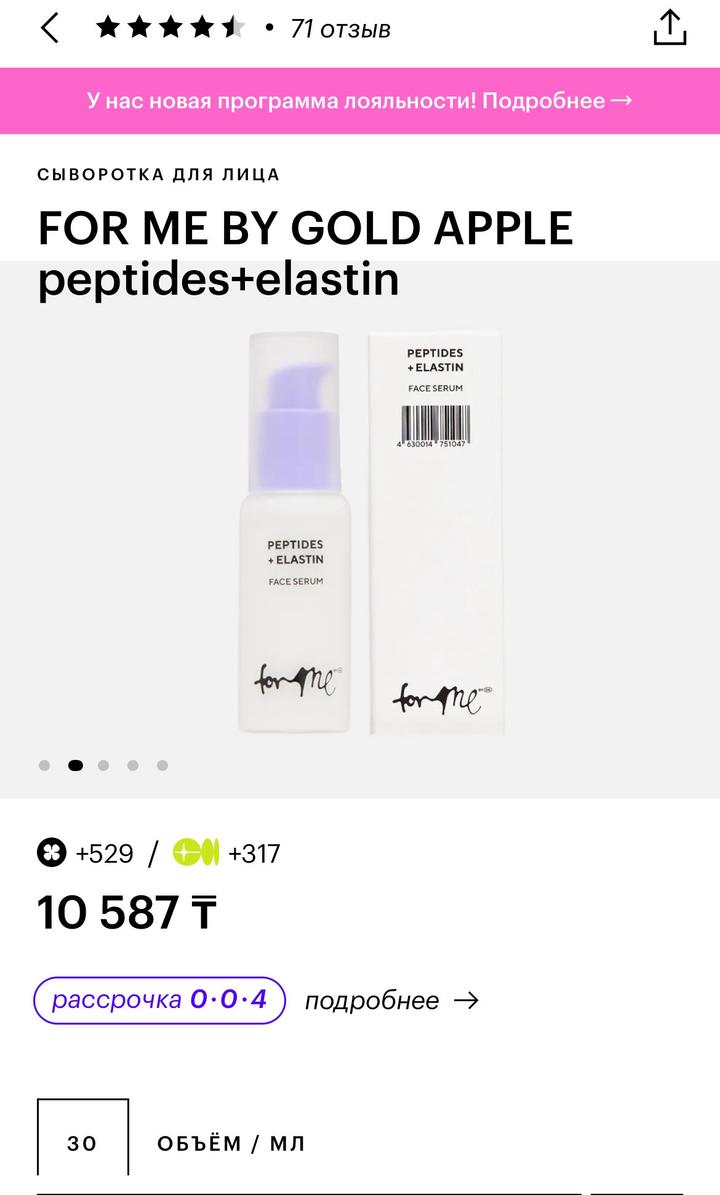The width and height of the screenshot is (720, 1195).
Task: Go back with the arrow icon
Action: pos(50,29)
